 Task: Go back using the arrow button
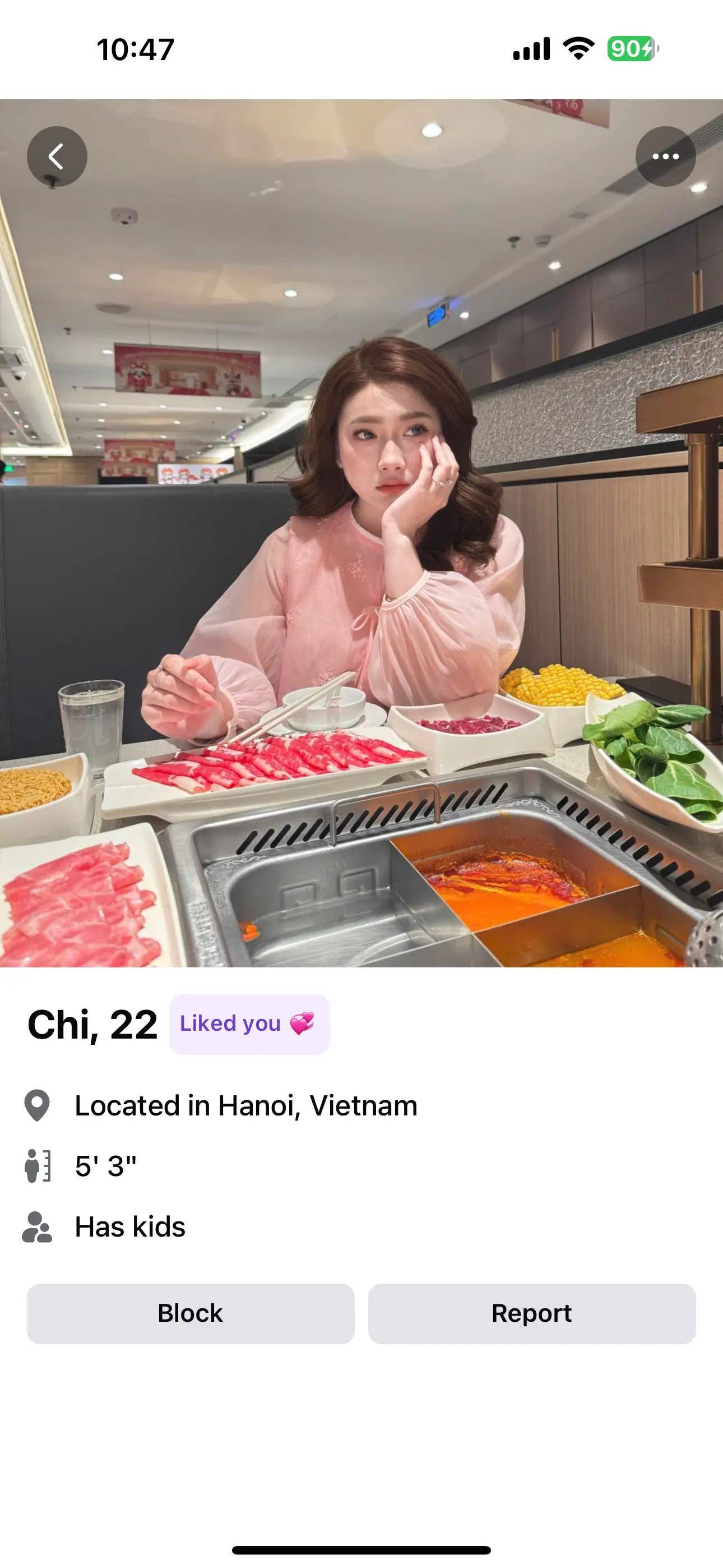coord(57,156)
